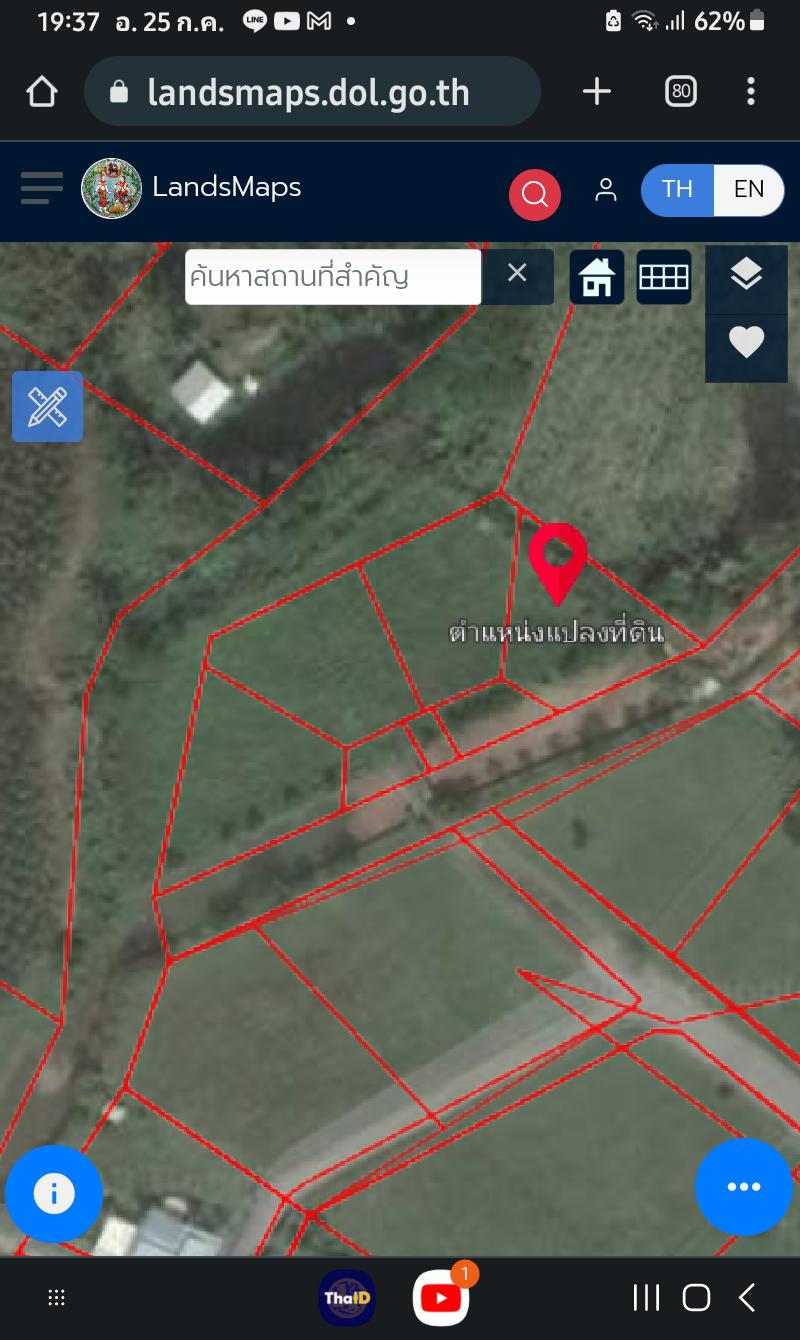Tap the red search button
This screenshot has height=1340, width=800.
click(535, 194)
